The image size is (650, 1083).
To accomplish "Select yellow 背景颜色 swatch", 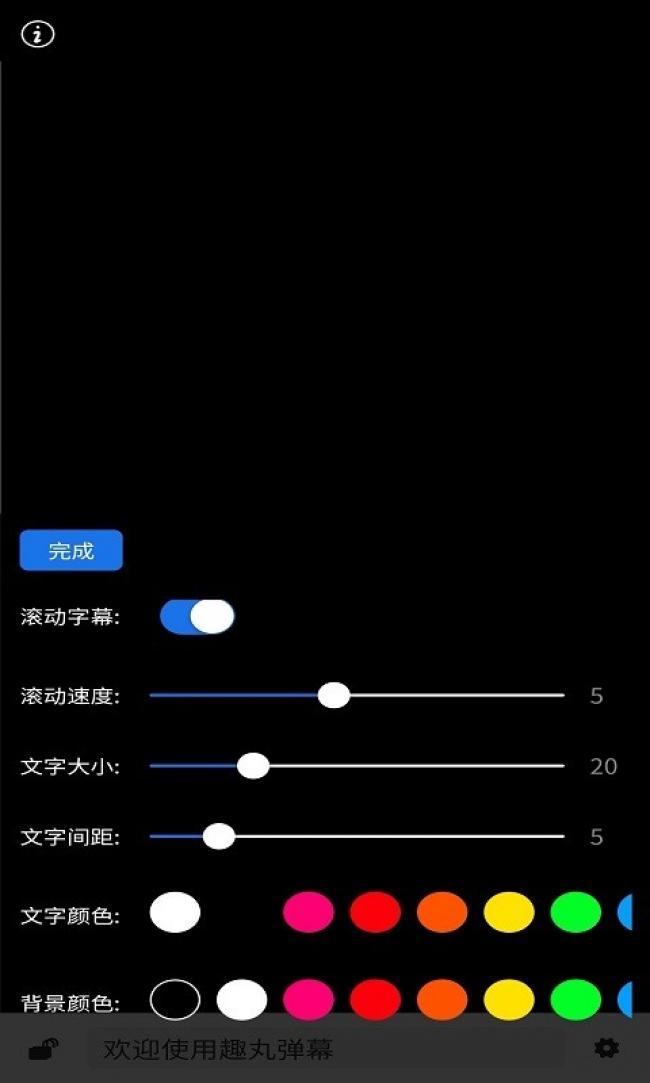I will click(509, 999).
